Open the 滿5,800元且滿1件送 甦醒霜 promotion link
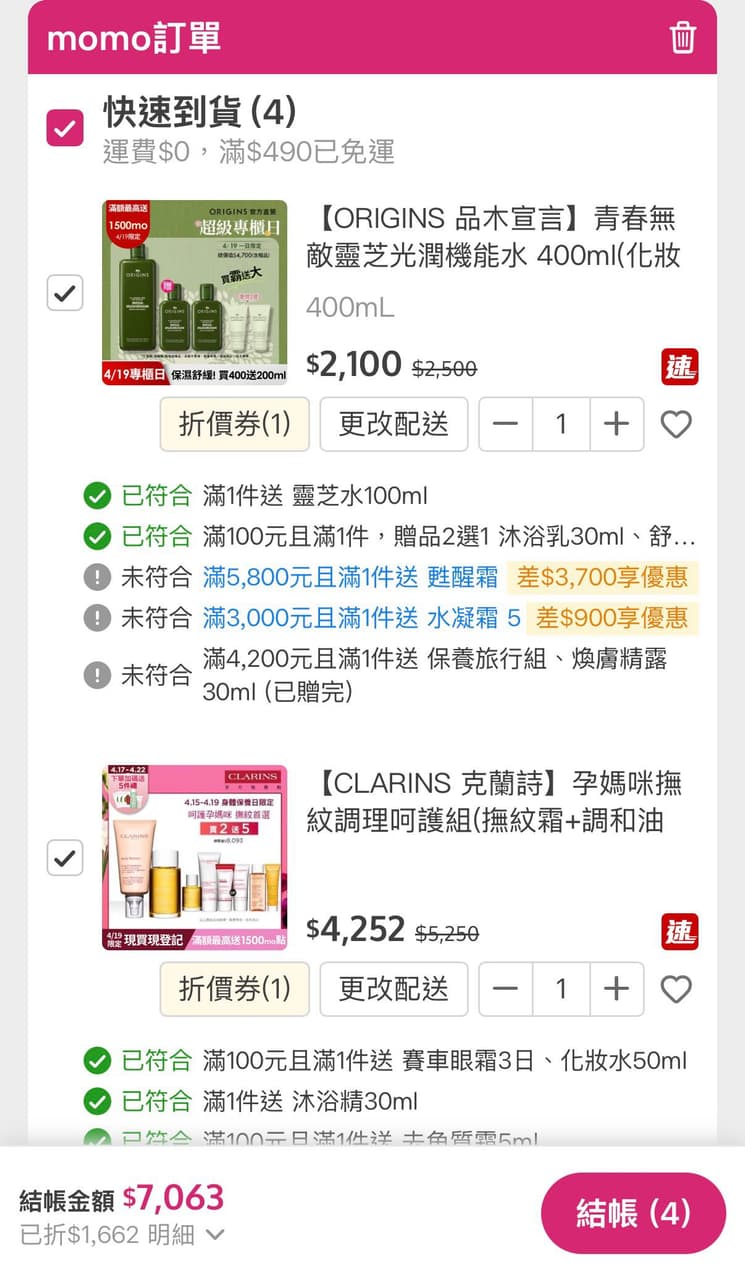The height and width of the screenshot is (1280, 745). pos(350,578)
